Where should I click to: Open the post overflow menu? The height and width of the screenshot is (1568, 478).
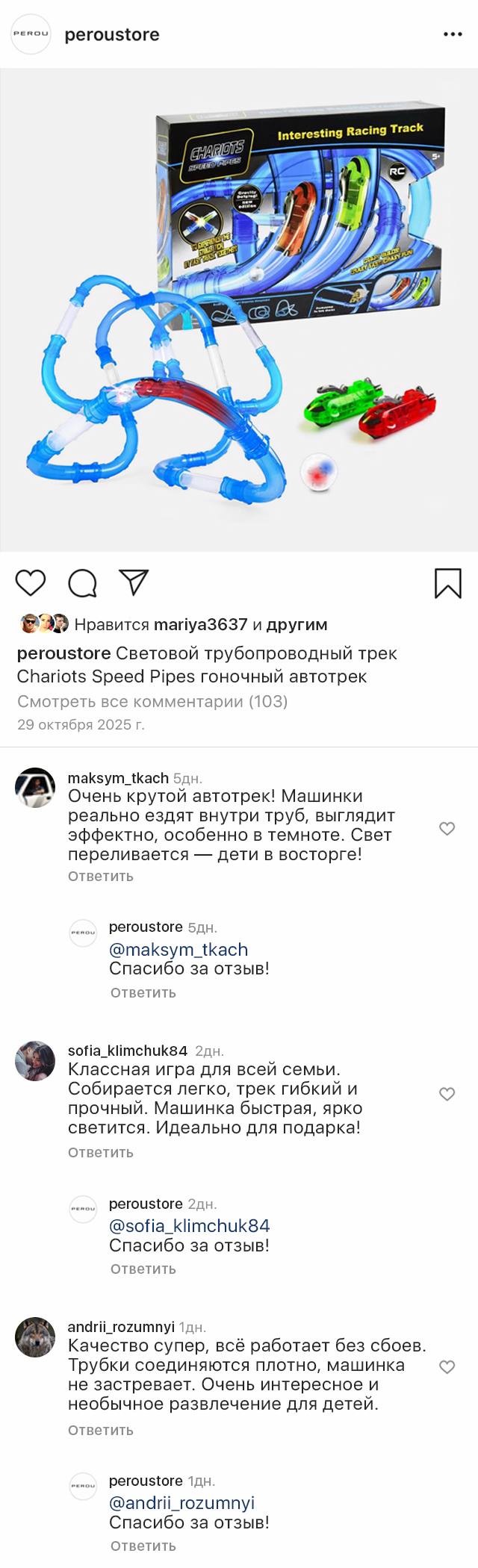(453, 34)
